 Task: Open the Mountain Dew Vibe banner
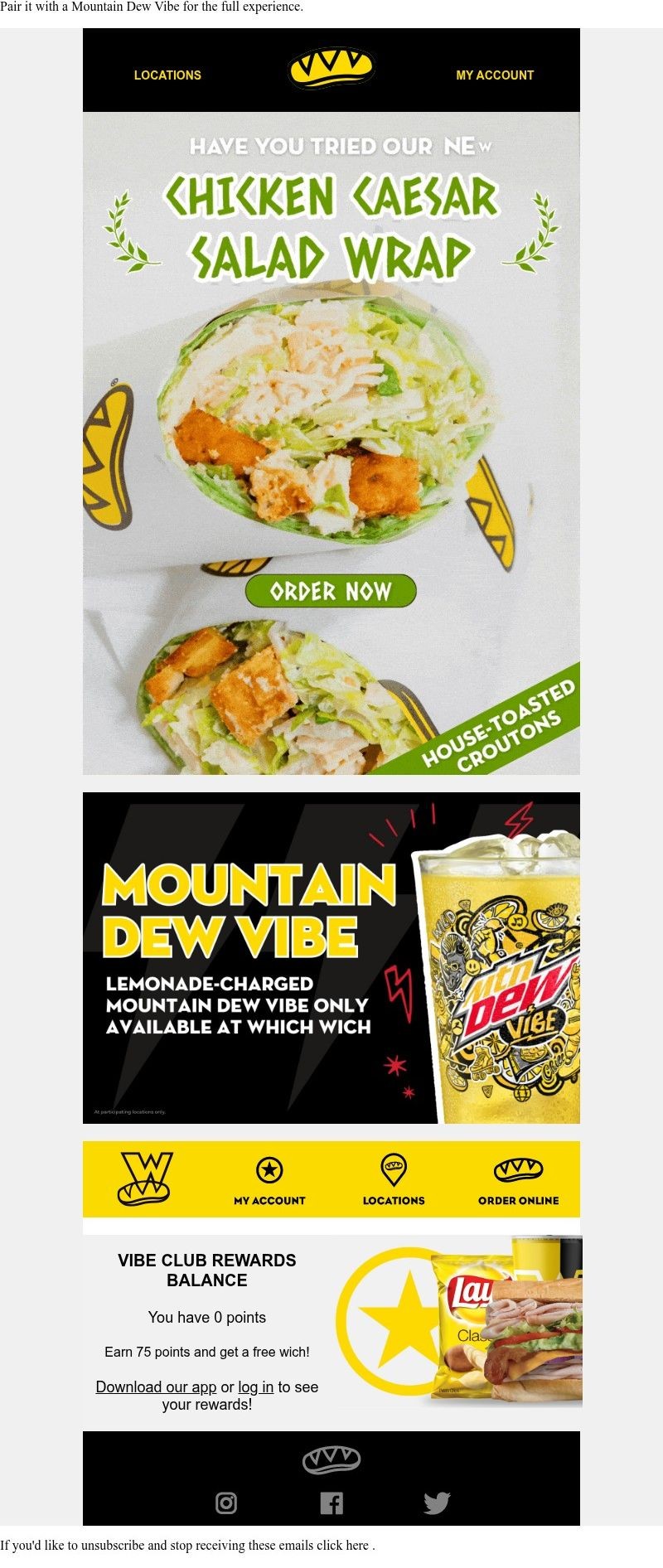[x=331, y=957]
